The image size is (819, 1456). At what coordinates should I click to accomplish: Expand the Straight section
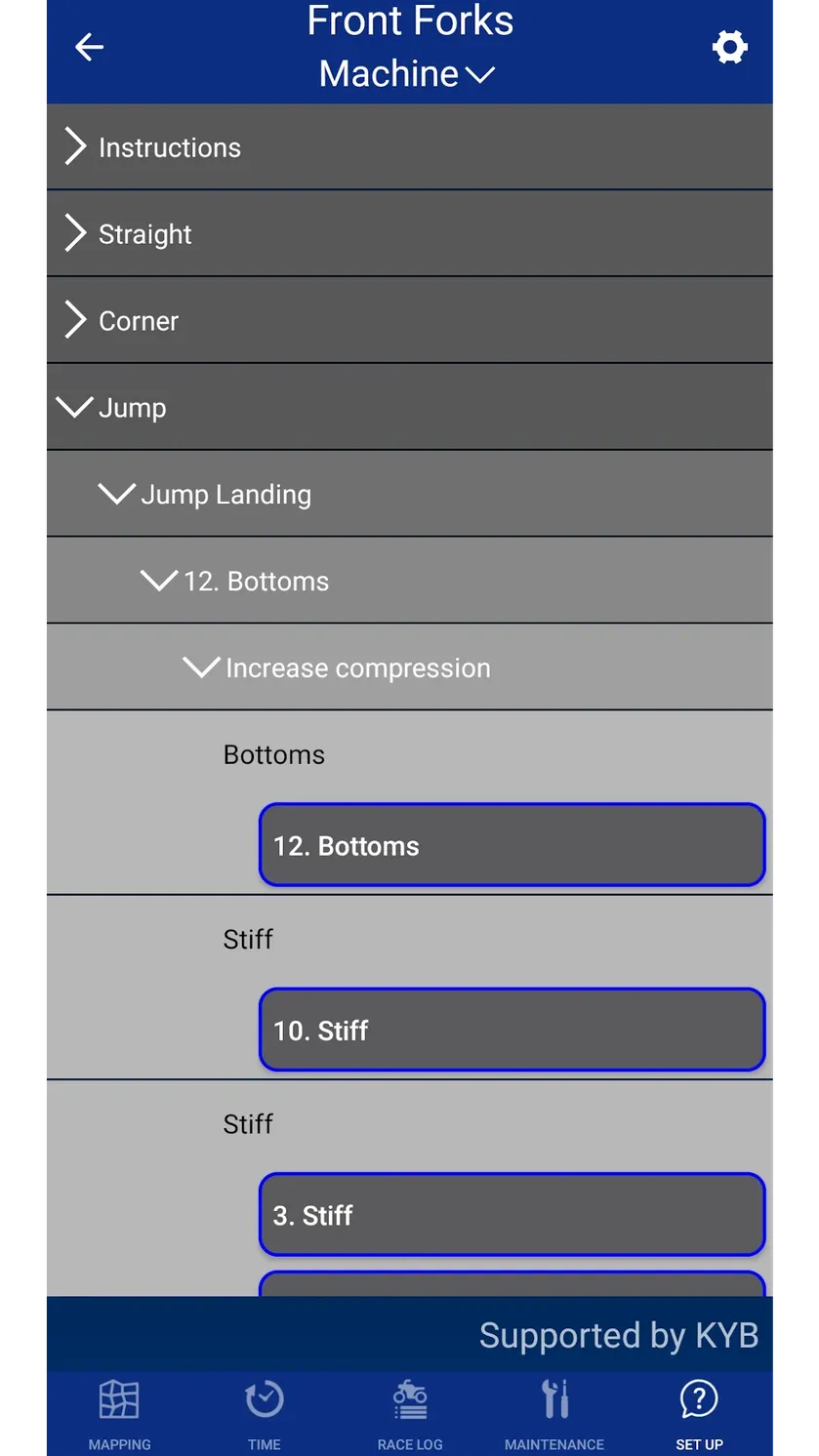[409, 234]
